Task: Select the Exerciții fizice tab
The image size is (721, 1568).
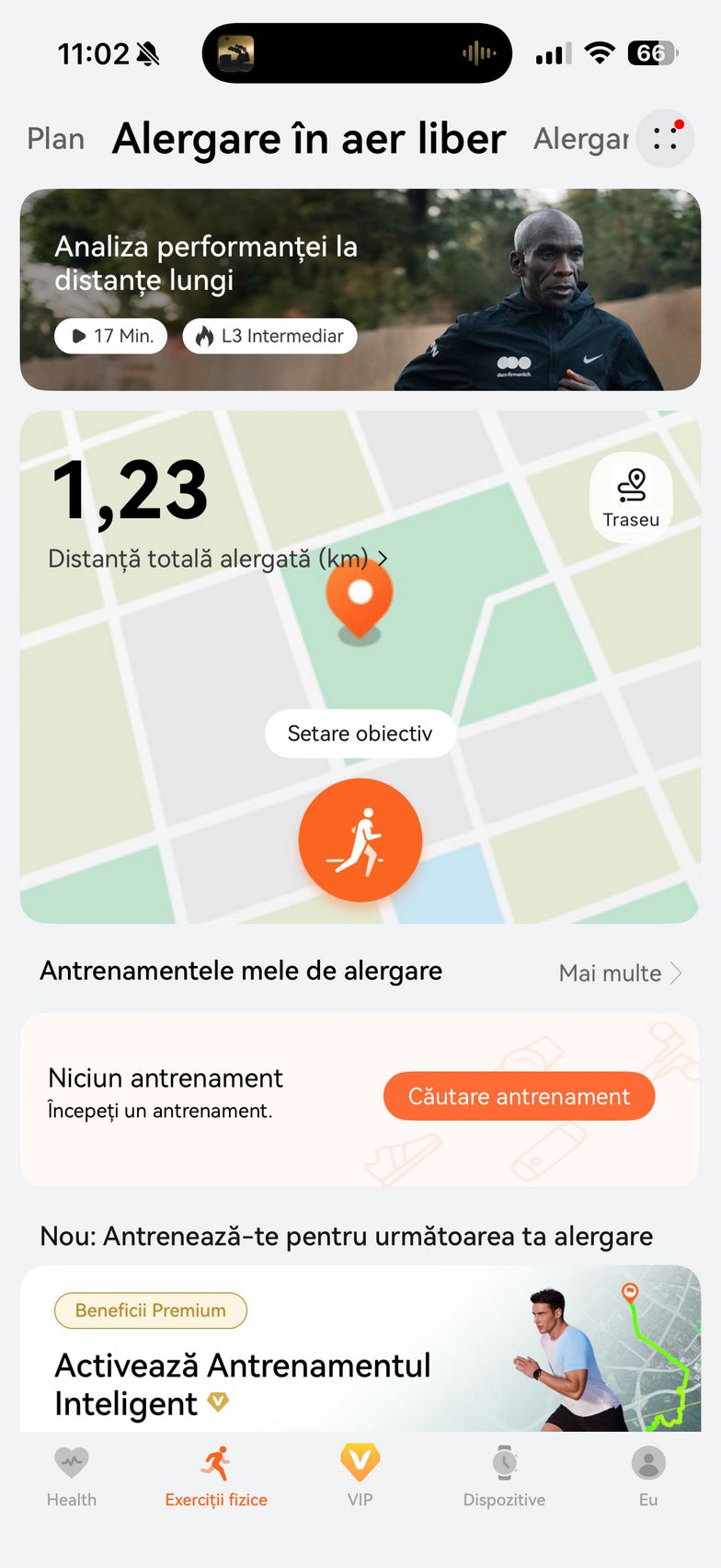Action: click(x=216, y=1476)
